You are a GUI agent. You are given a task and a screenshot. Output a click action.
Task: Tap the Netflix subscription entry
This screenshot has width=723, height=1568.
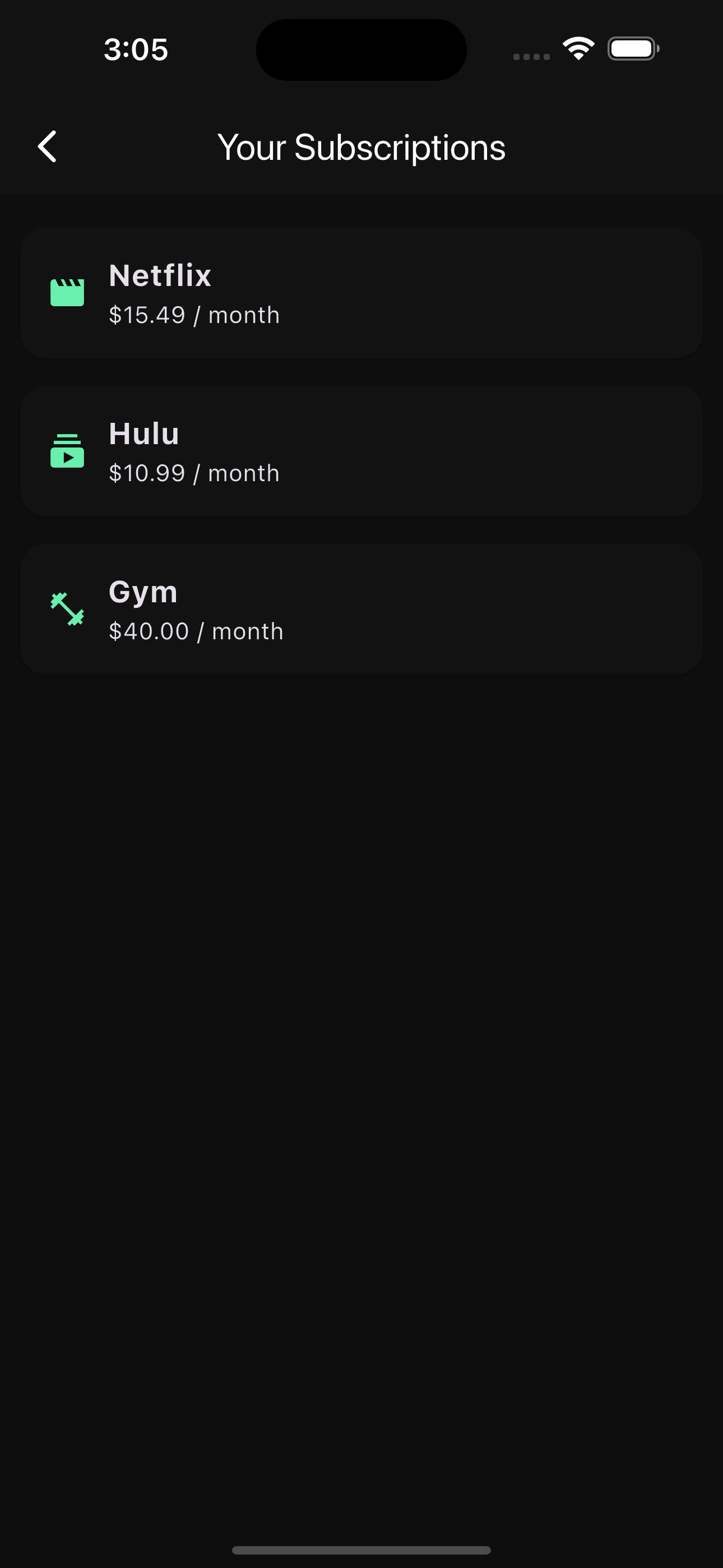point(361,292)
